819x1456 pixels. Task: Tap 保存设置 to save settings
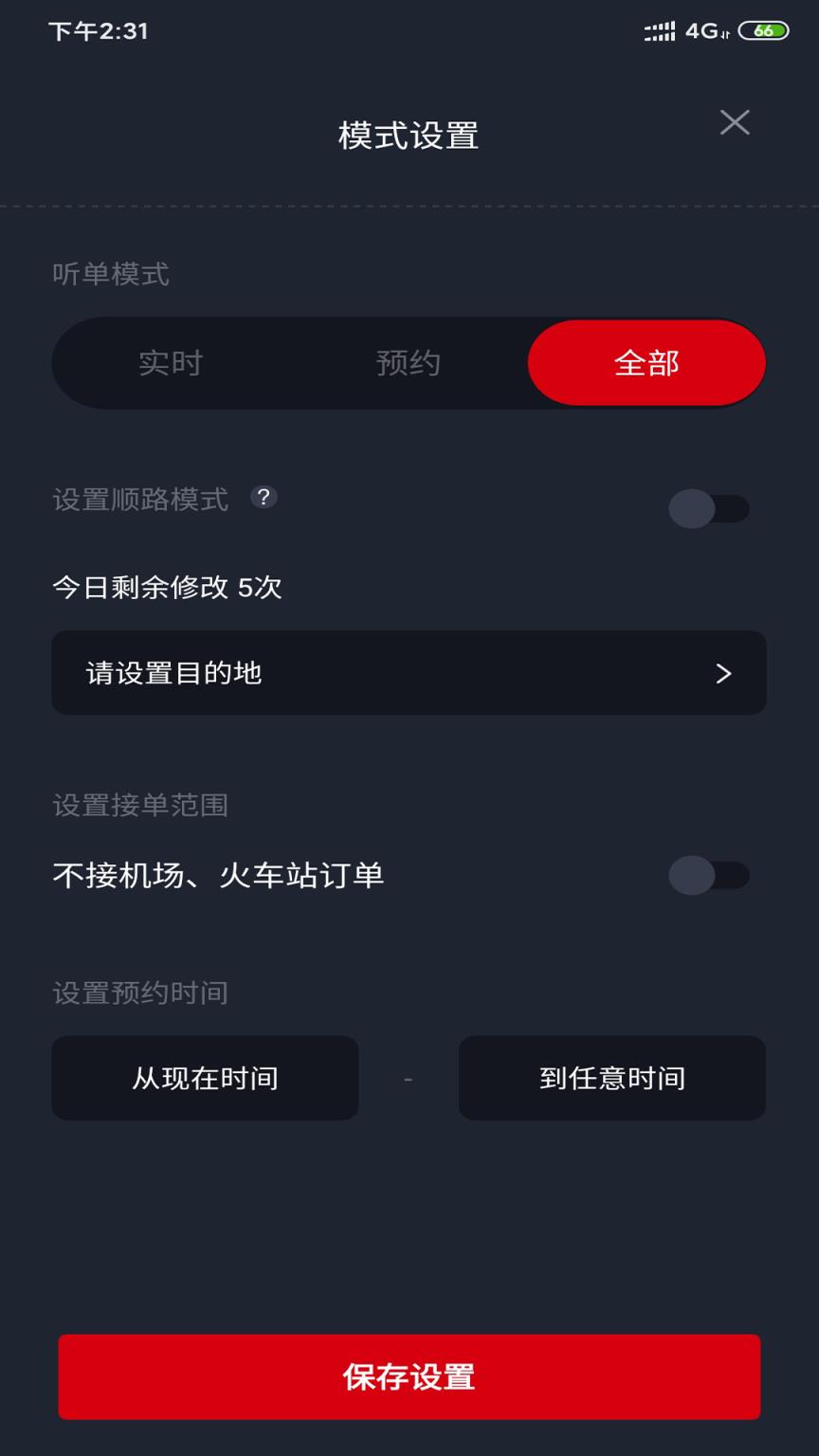(409, 1376)
